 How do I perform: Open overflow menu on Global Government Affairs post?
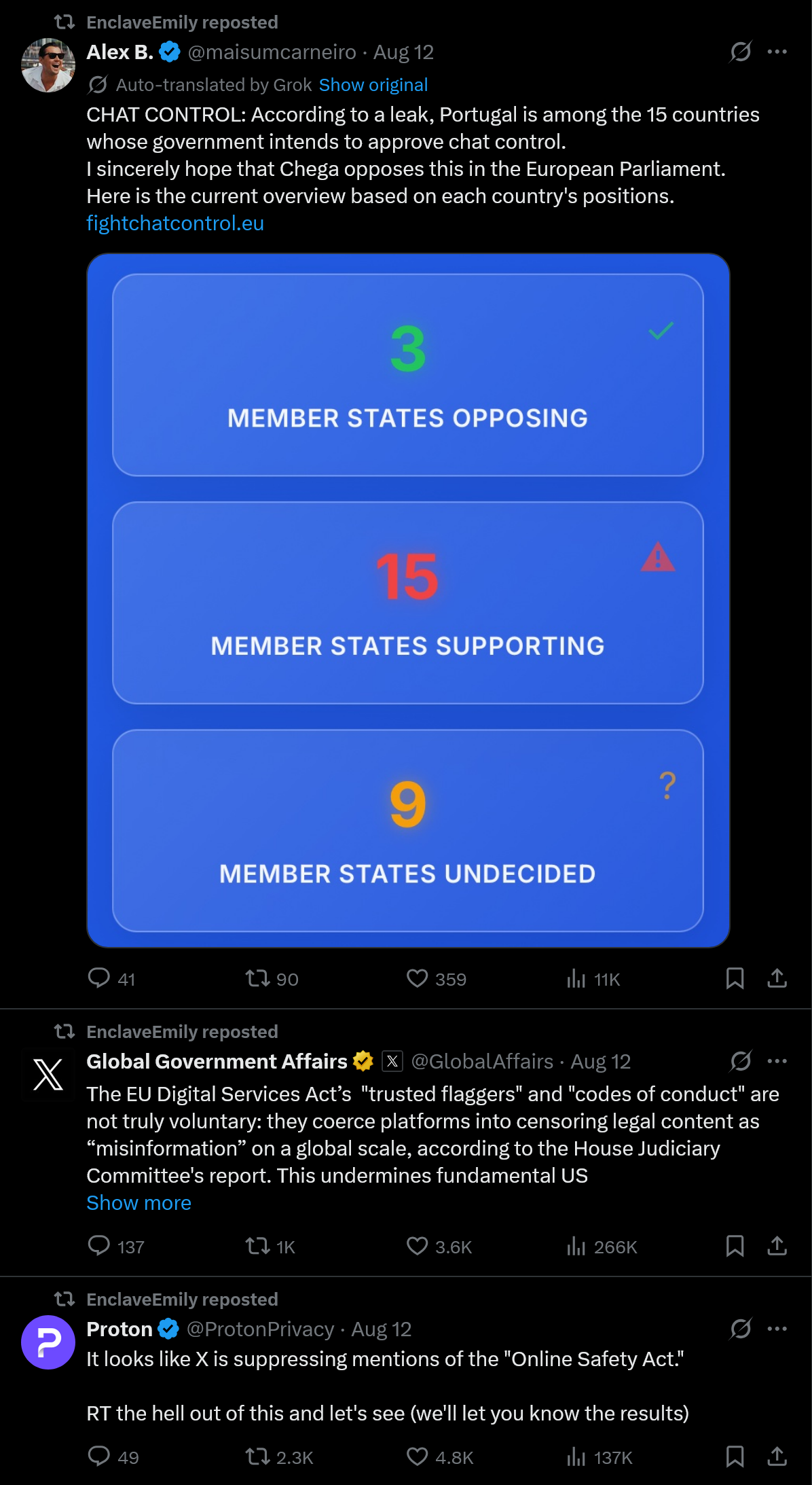click(777, 1061)
